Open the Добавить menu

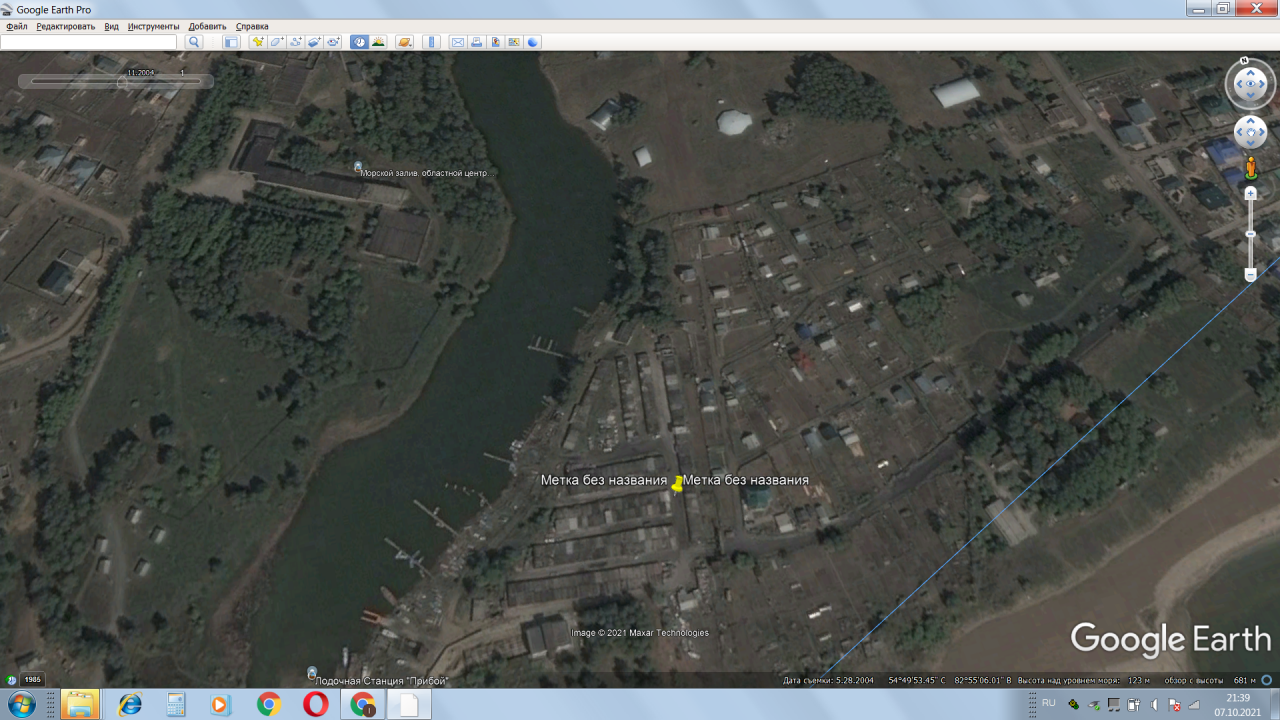pyautogui.click(x=207, y=26)
